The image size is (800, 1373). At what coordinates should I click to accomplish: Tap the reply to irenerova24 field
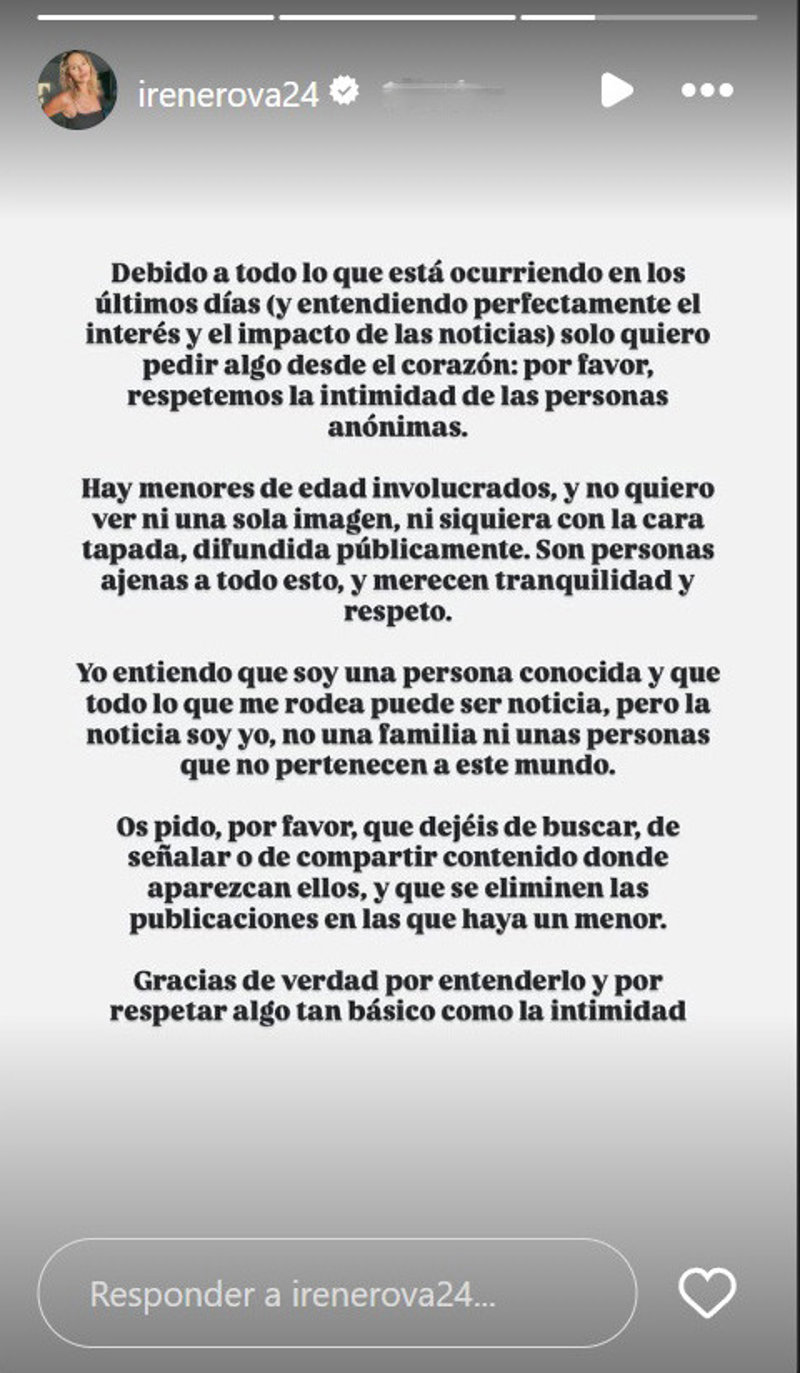(x=337, y=1294)
